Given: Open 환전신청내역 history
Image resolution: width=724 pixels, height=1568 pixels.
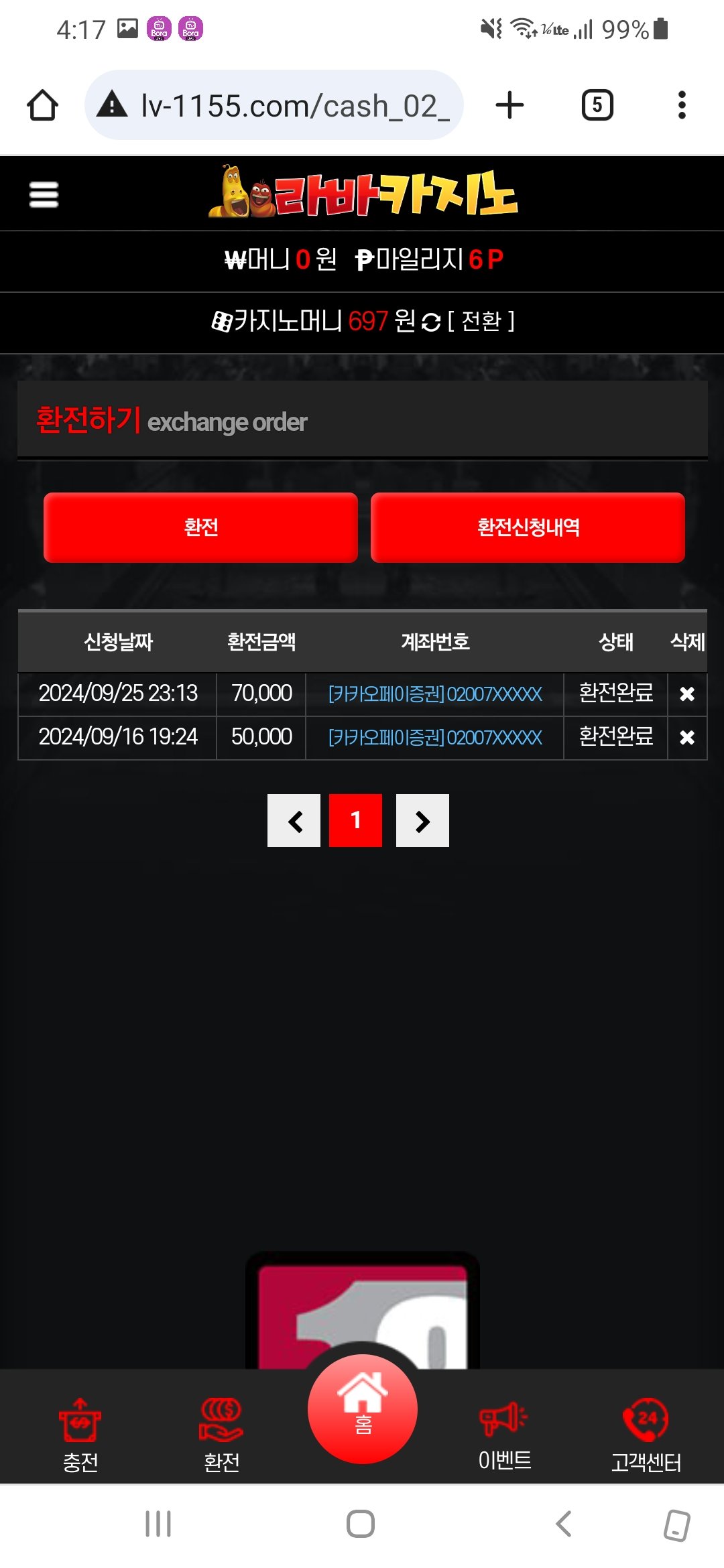Looking at the screenshot, I should [528, 527].
